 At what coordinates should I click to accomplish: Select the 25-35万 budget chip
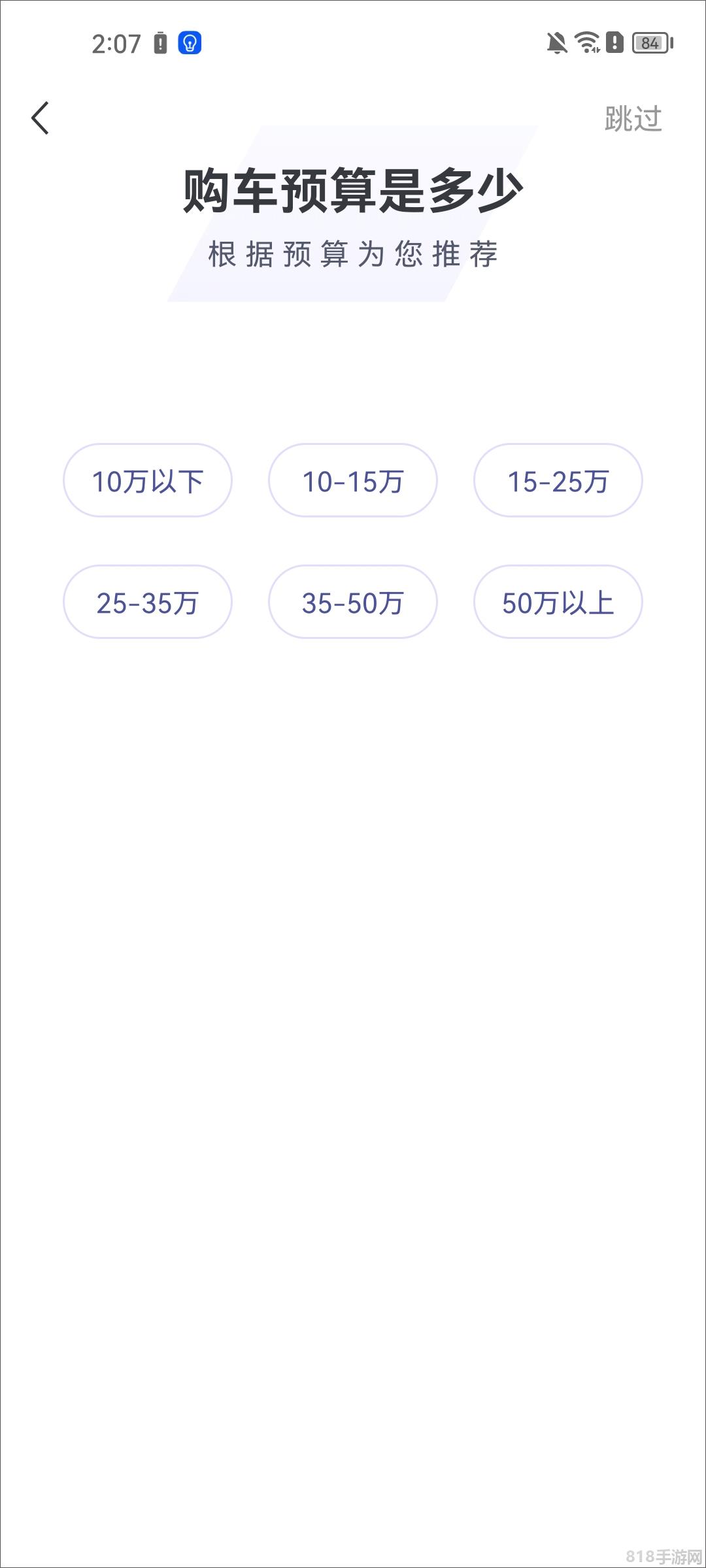click(x=148, y=602)
